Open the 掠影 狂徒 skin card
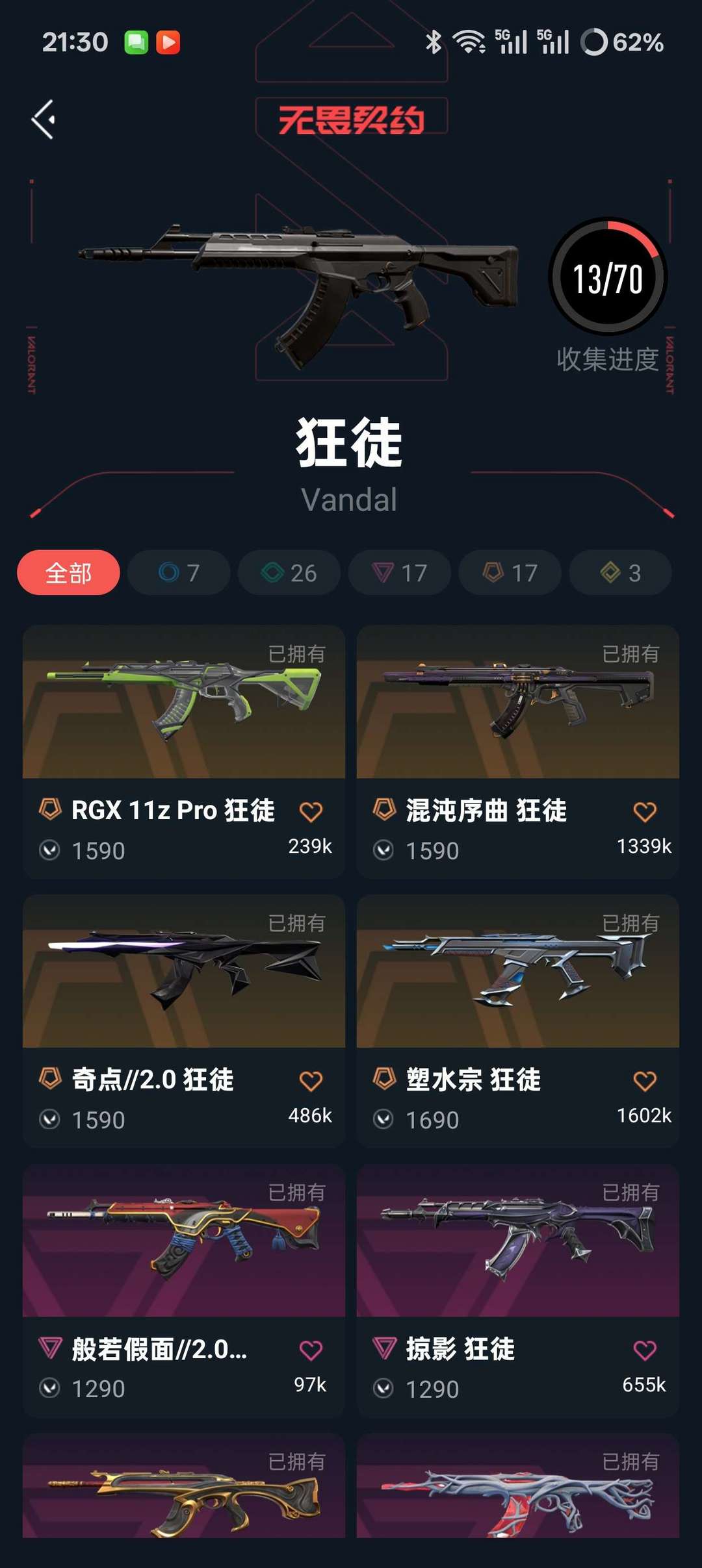 (518, 1291)
